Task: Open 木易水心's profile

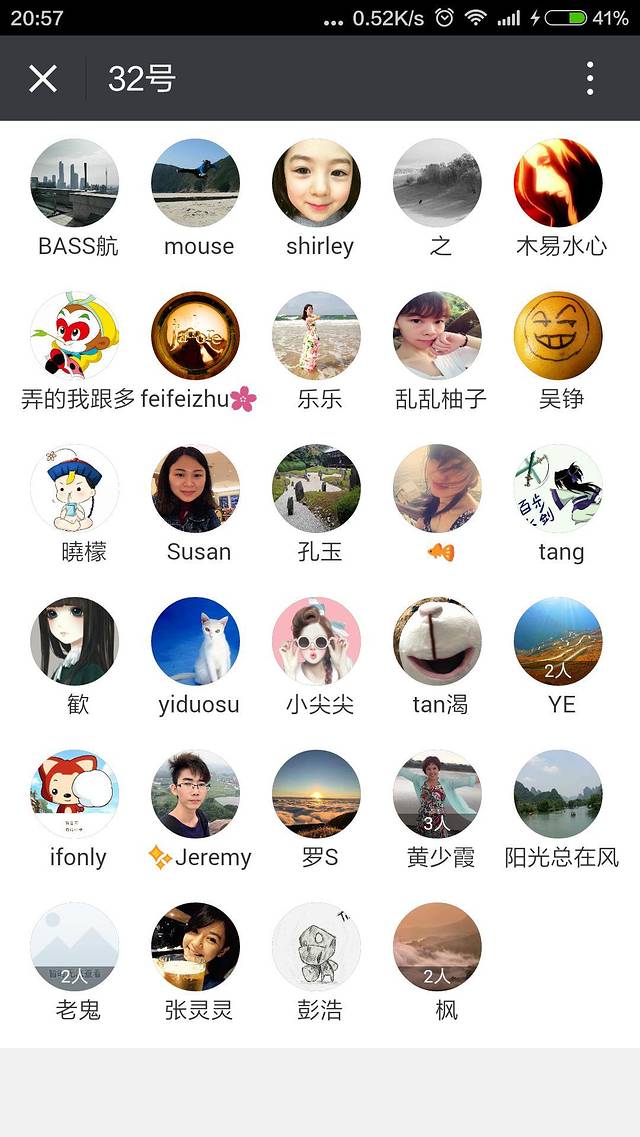Action: (558, 183)
